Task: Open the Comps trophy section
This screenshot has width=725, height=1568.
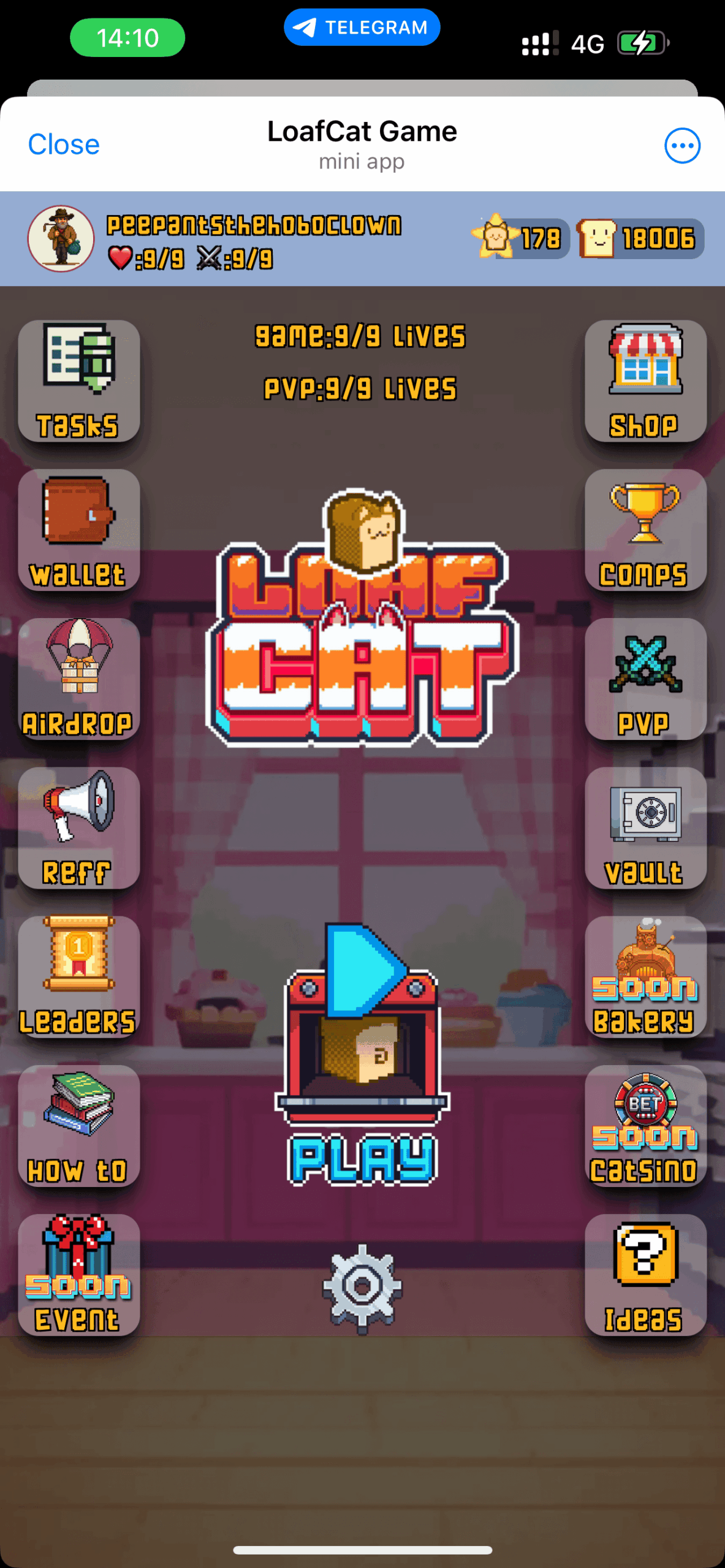Action: tap(645, 530)
